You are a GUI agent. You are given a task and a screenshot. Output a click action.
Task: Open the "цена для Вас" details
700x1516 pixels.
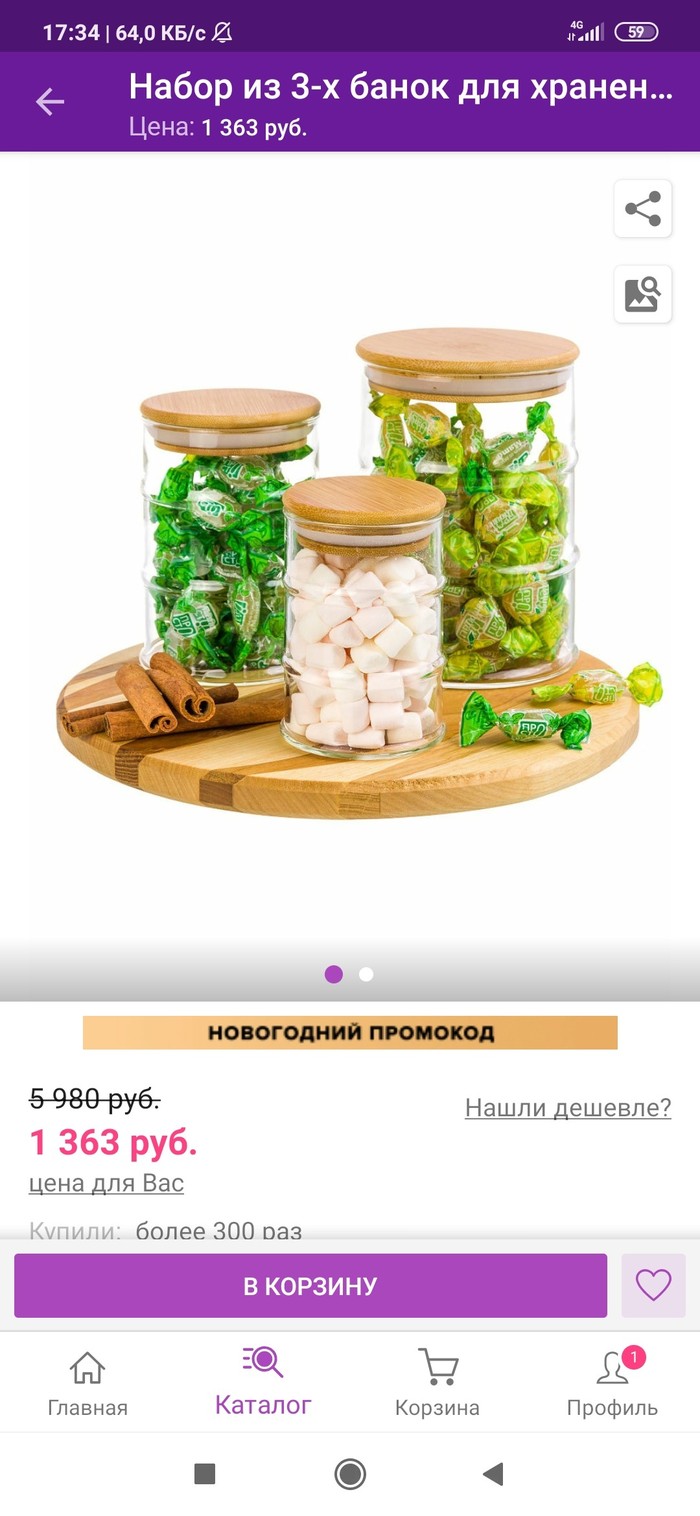click(x=106, y=1183)
